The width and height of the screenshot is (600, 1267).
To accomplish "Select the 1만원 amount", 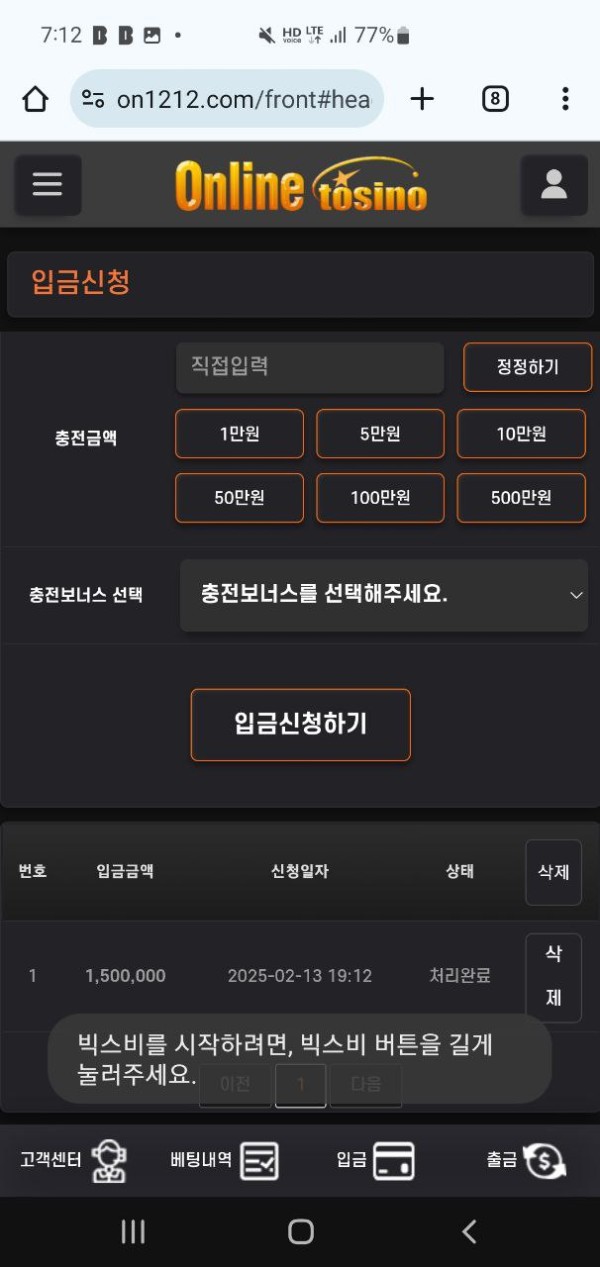I will pyautogui.click(x=239, y=434).
